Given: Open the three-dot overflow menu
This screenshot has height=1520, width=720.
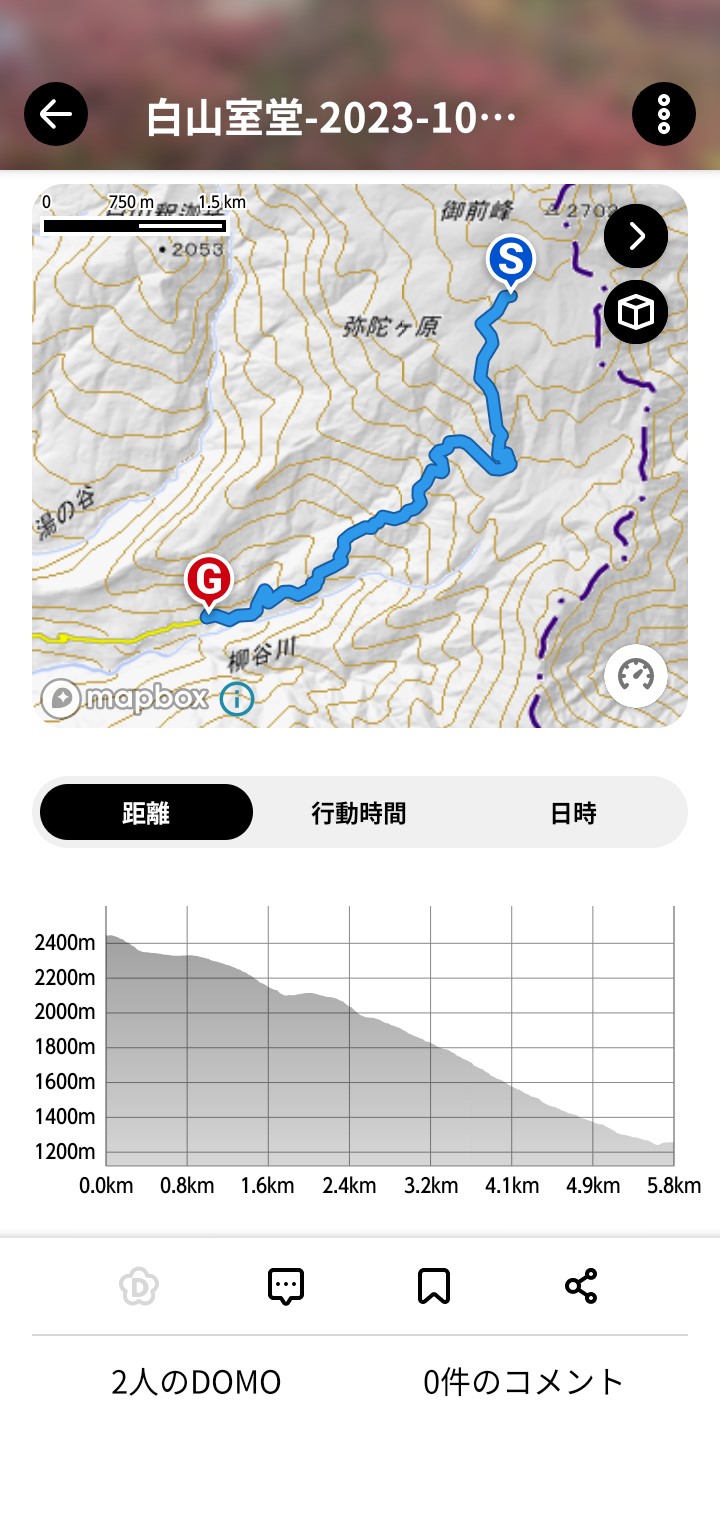Looking at the screenshot, I should [664, 115].
